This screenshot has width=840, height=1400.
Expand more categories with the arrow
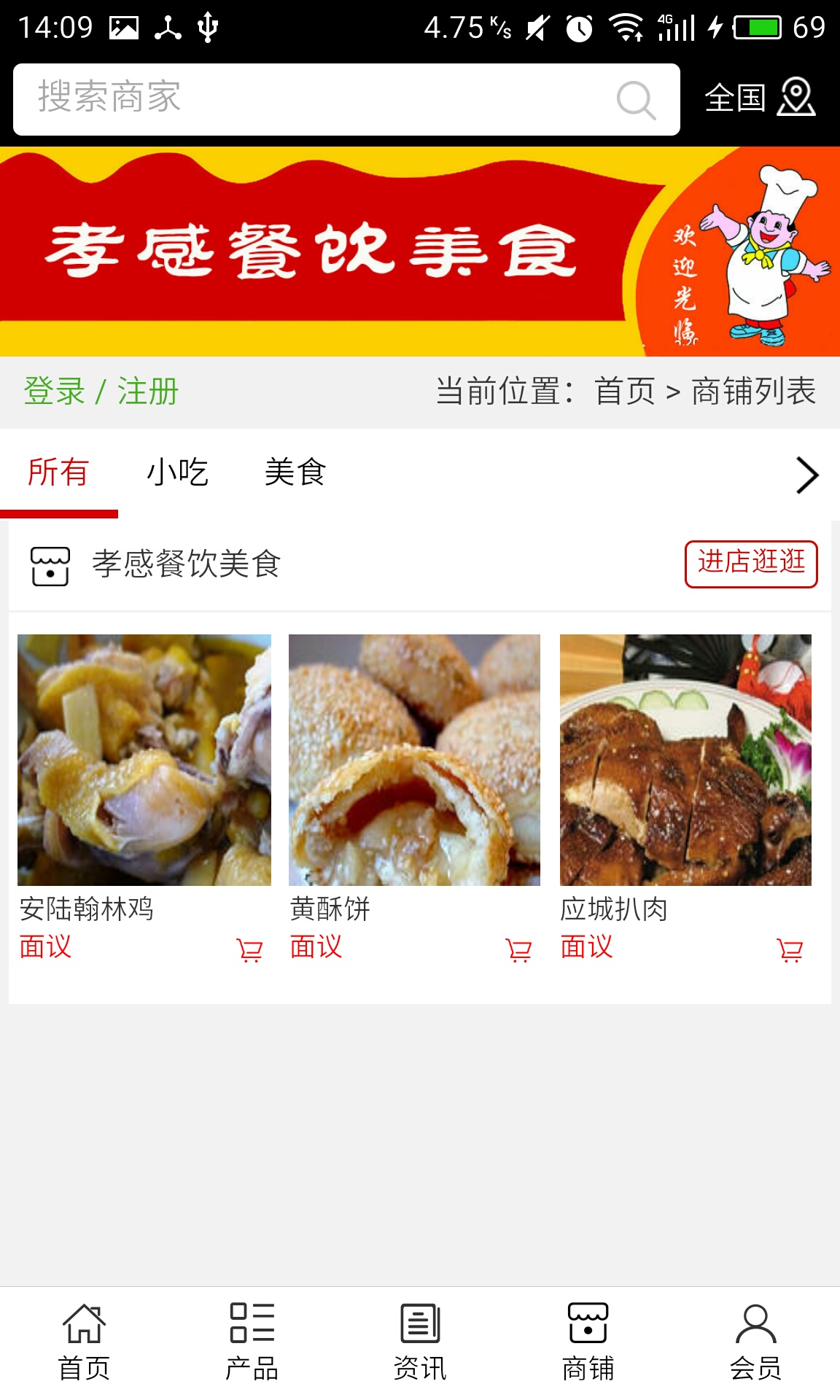click(x=806, y=475)
